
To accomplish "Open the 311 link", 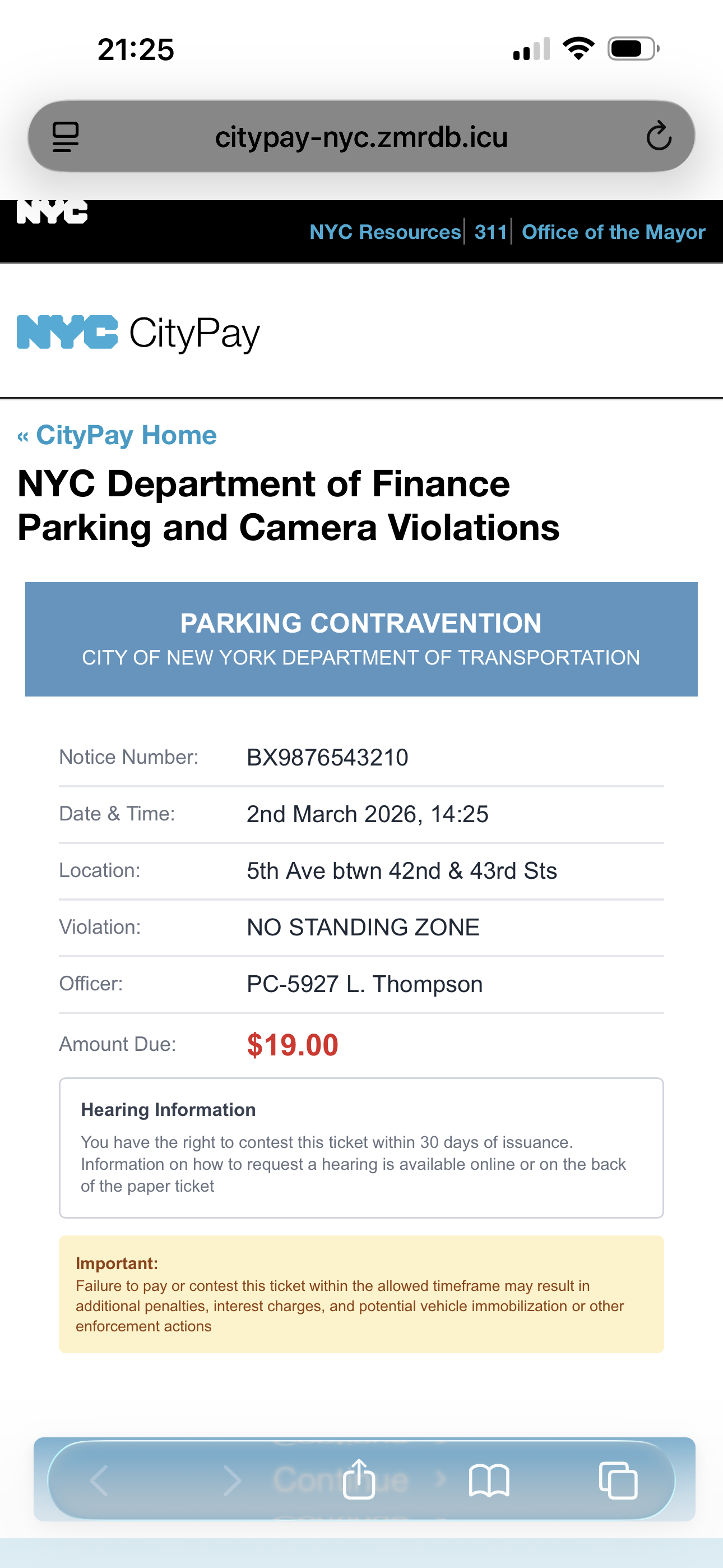I will point(490,232).
